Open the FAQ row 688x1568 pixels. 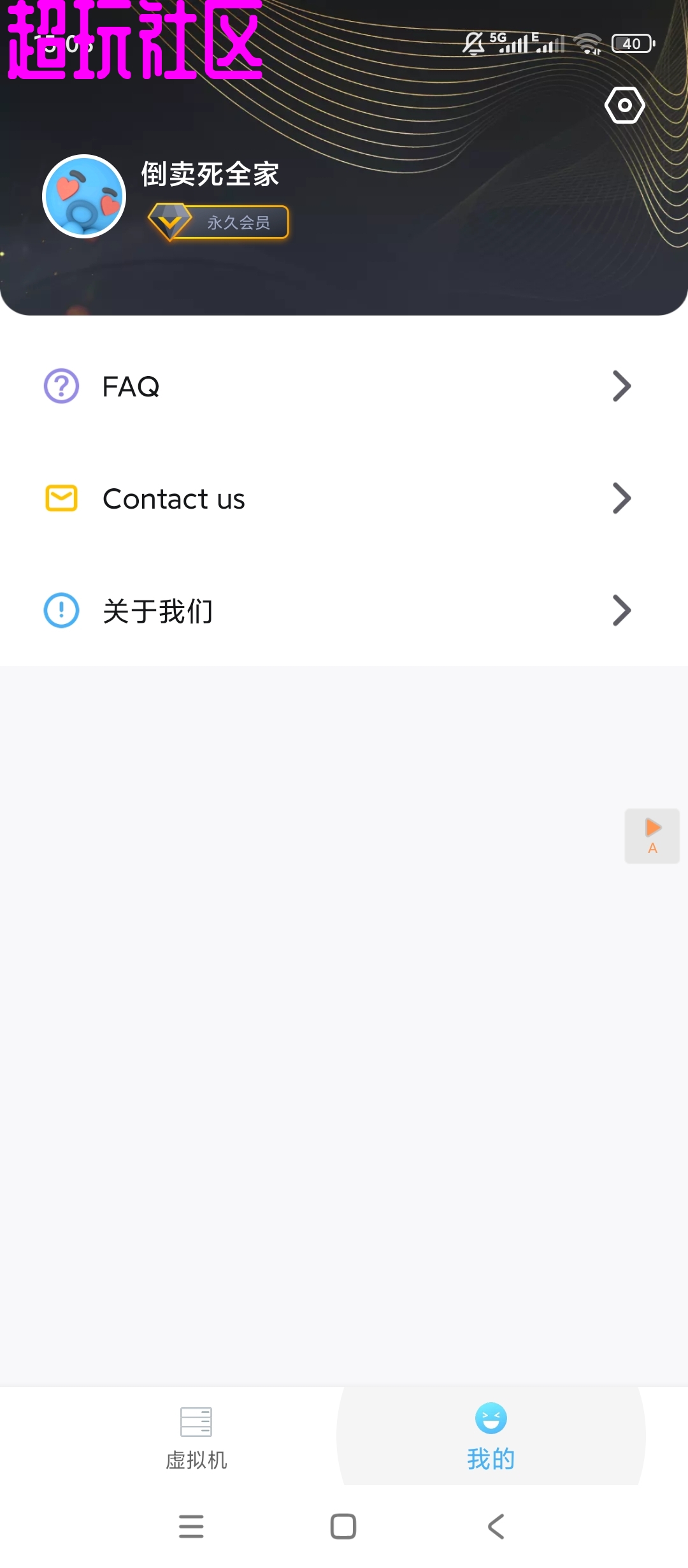(344, 386)
